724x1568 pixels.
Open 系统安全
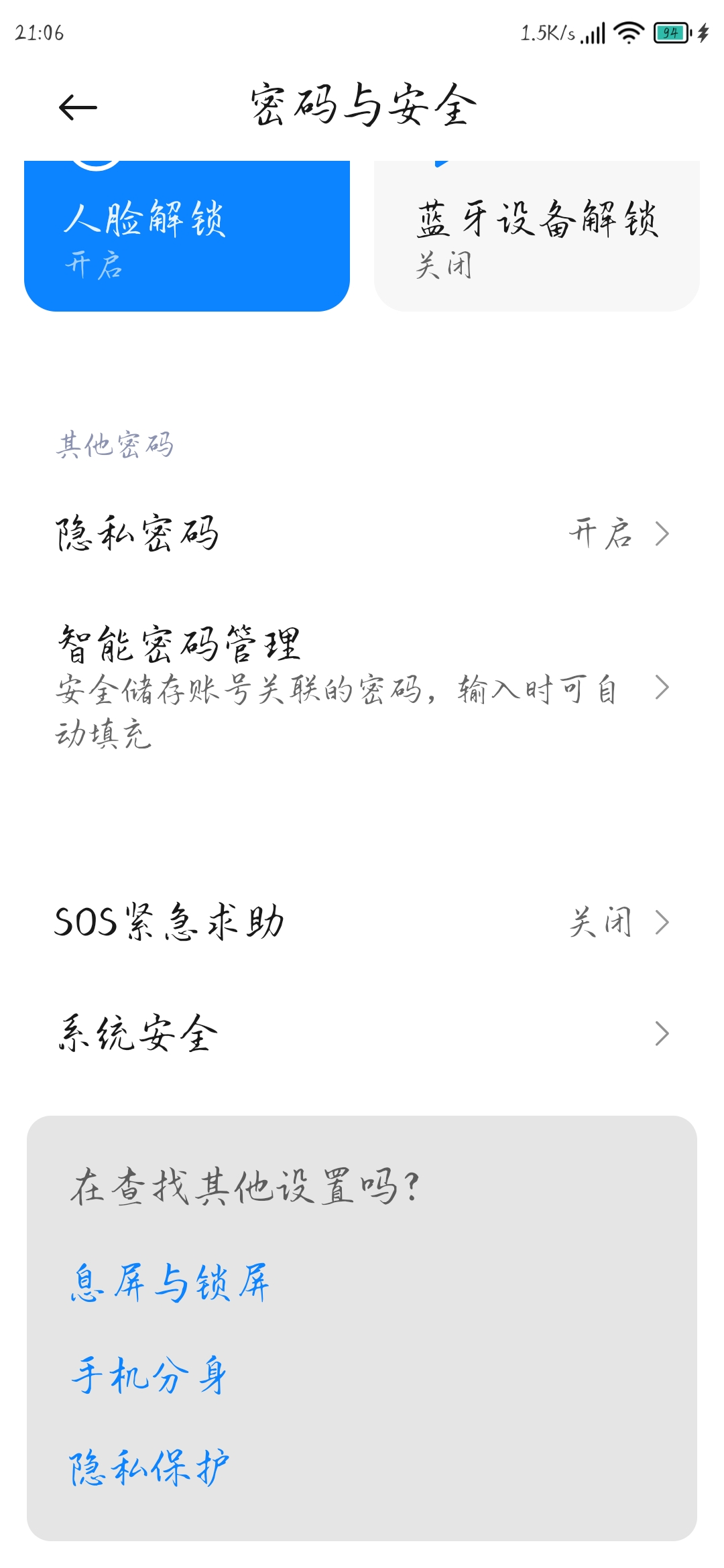click(x=362, y=1033)
